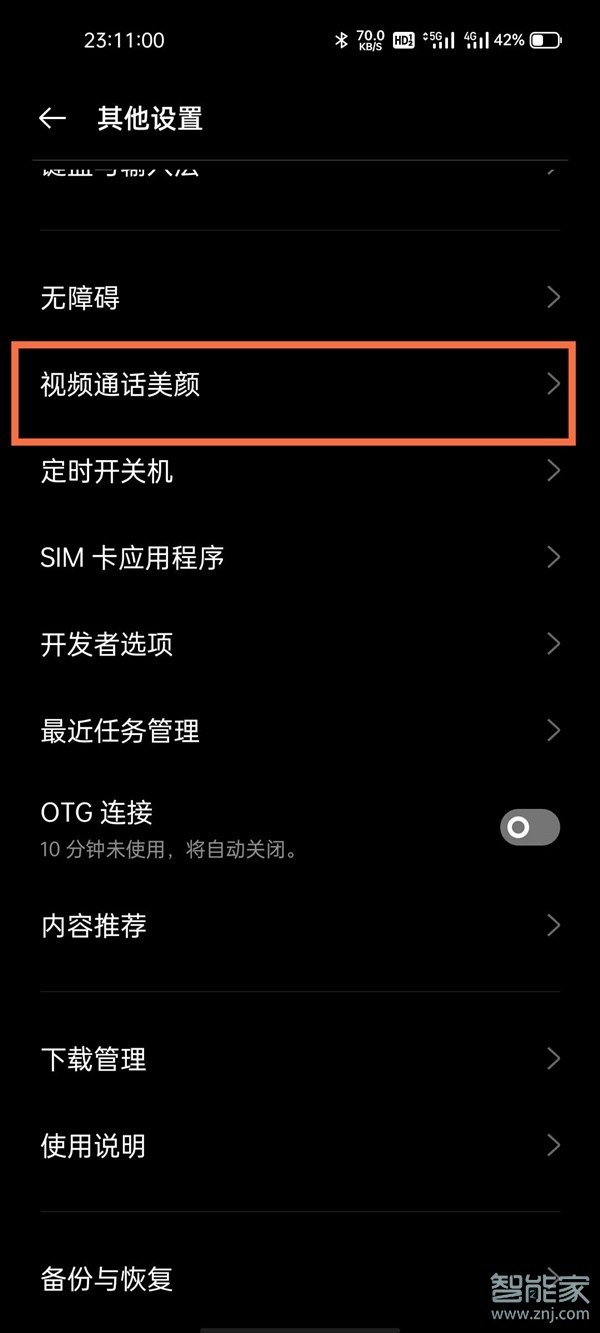Toggle the OTG 连接 switch
This screenshot has height=1333, width=600.
529,828
